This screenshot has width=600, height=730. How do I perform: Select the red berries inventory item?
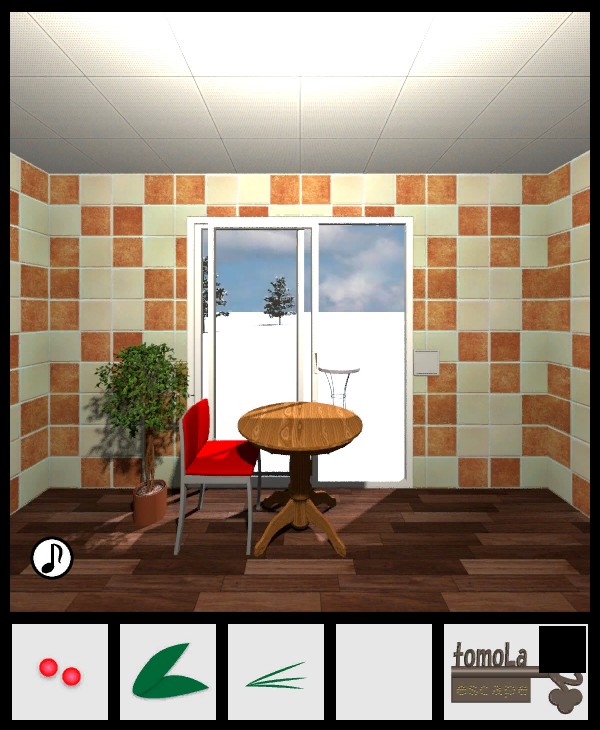[60, 672]
